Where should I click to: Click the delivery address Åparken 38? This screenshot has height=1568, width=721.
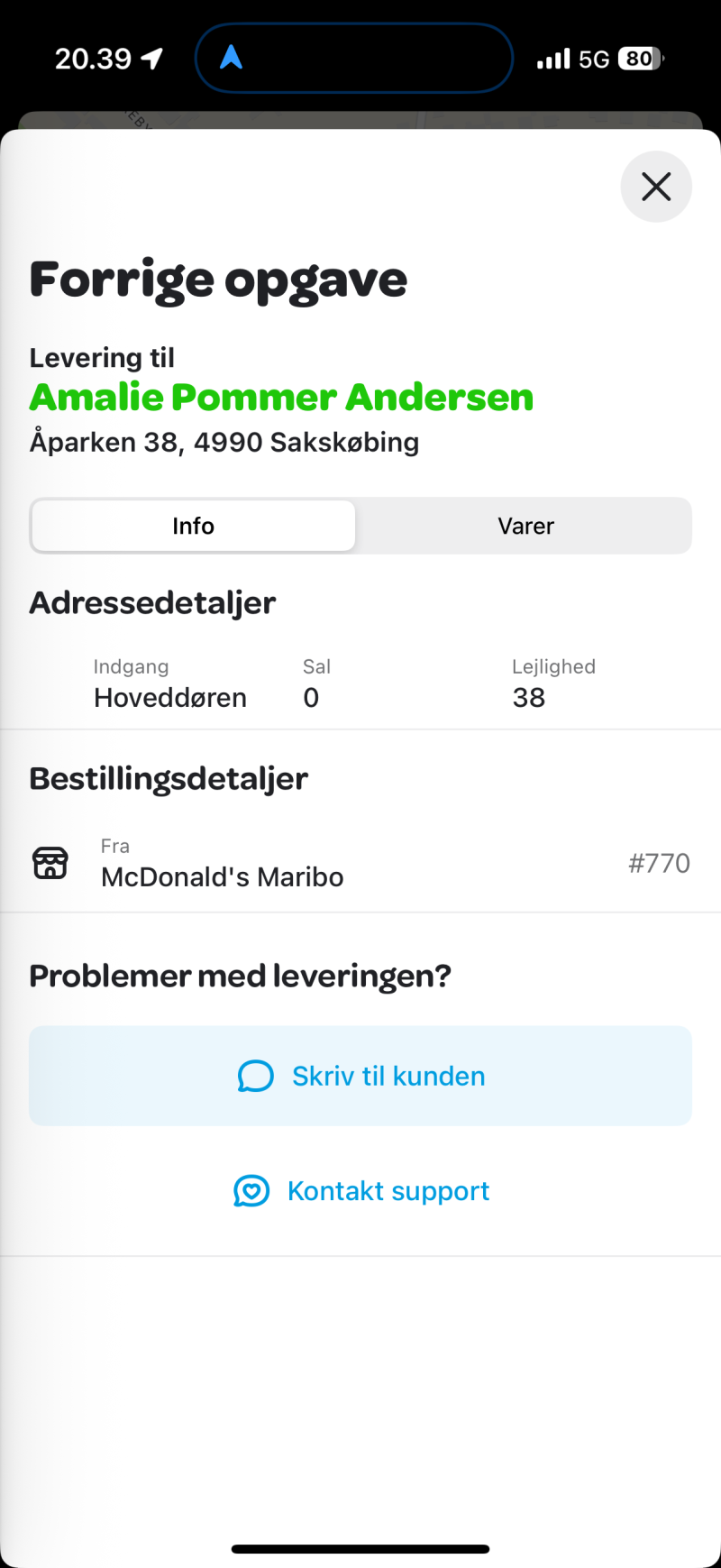(x=224, y=442)
